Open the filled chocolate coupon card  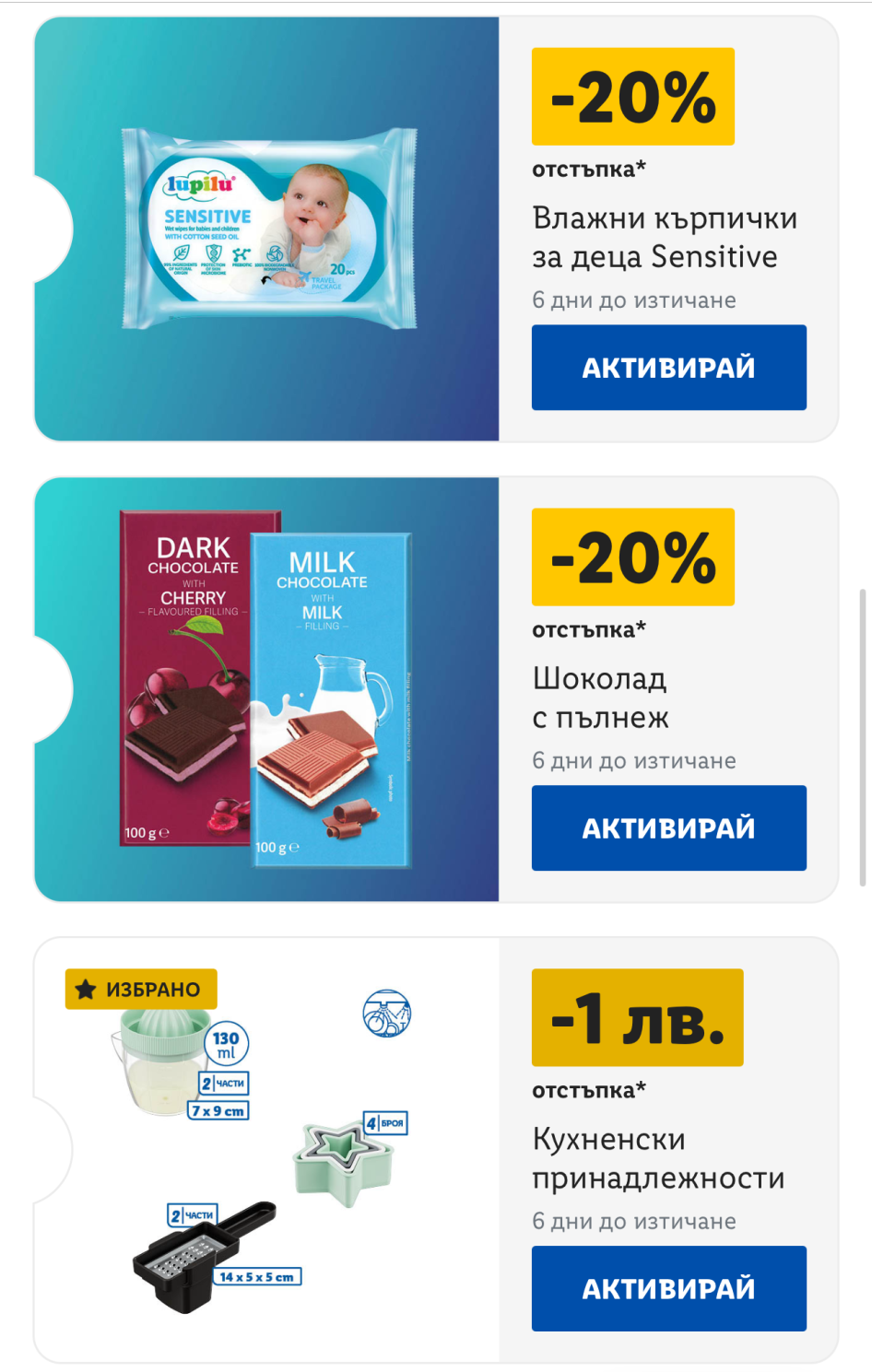point(267,689)
